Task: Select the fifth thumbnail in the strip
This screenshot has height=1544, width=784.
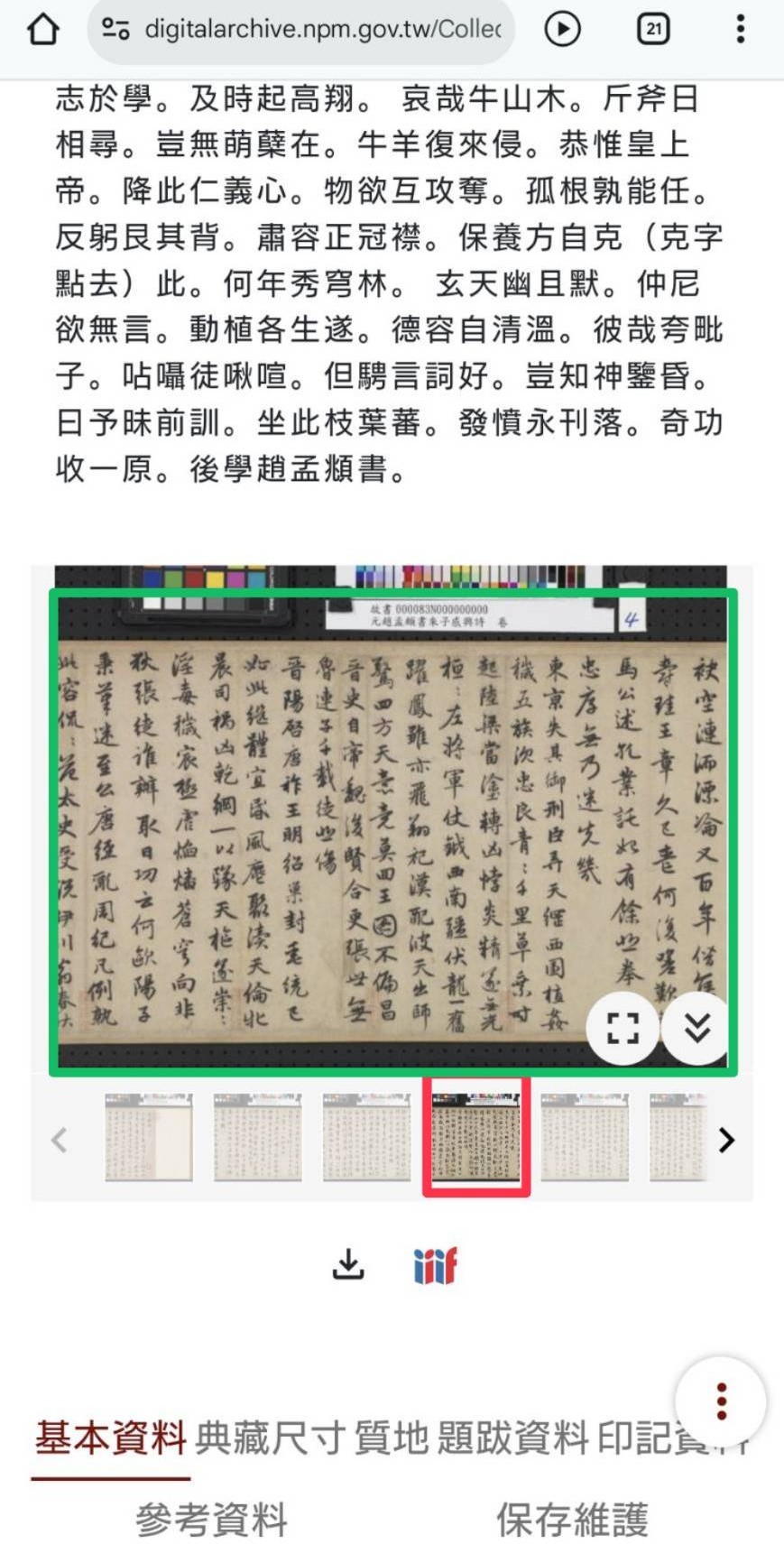Action: (x=585, y=1137)
